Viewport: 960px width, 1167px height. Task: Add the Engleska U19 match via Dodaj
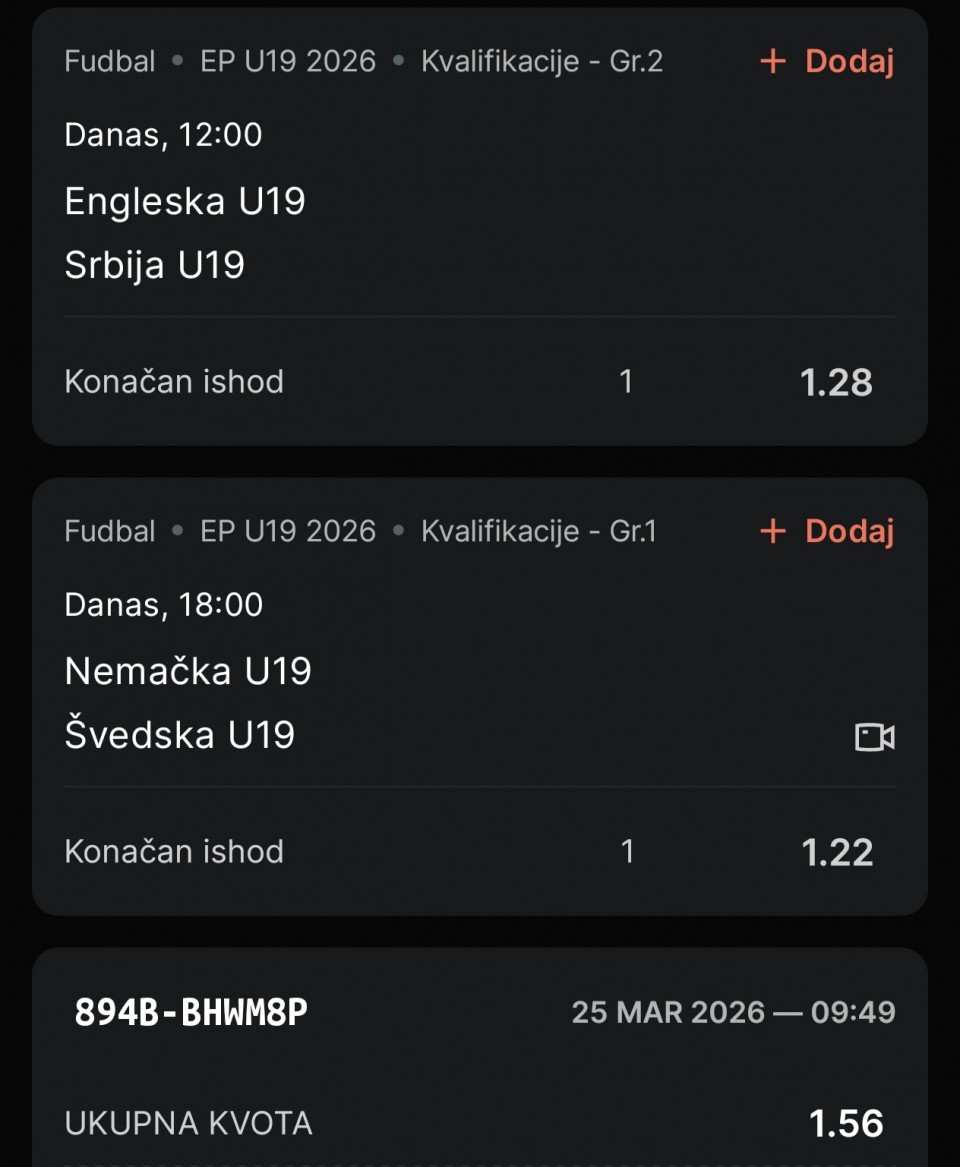(x=827, y=62)
